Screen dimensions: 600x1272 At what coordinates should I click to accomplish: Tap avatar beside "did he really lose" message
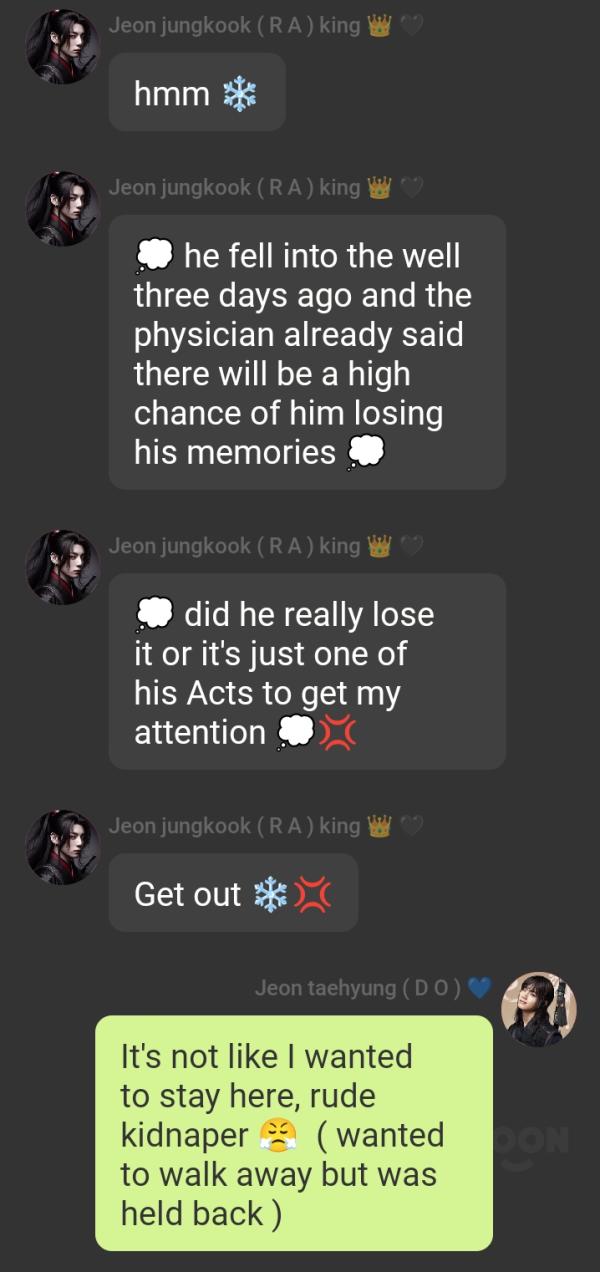63,567
